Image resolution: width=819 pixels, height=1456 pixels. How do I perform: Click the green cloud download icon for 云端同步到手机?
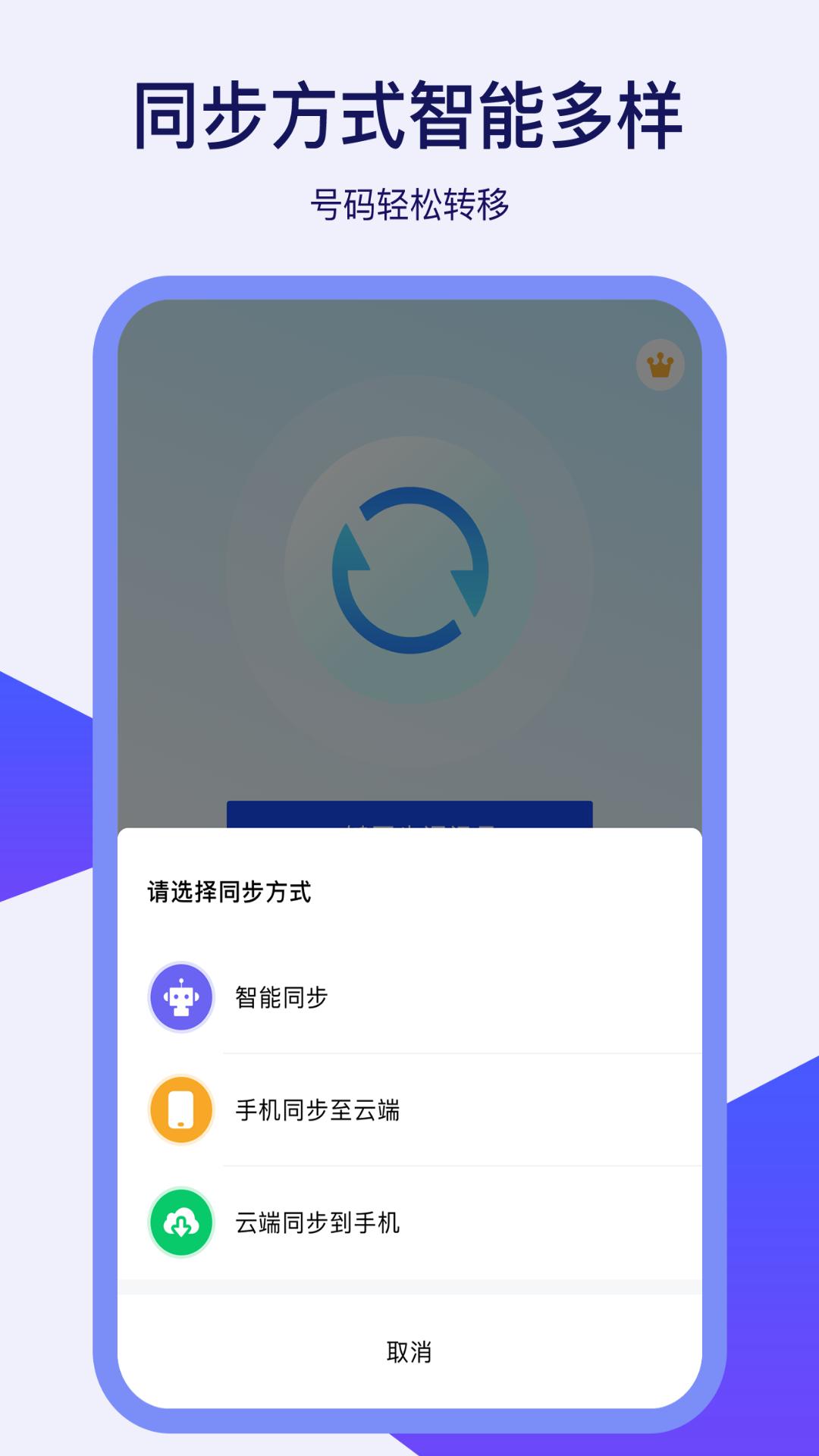pos(180,1219)
